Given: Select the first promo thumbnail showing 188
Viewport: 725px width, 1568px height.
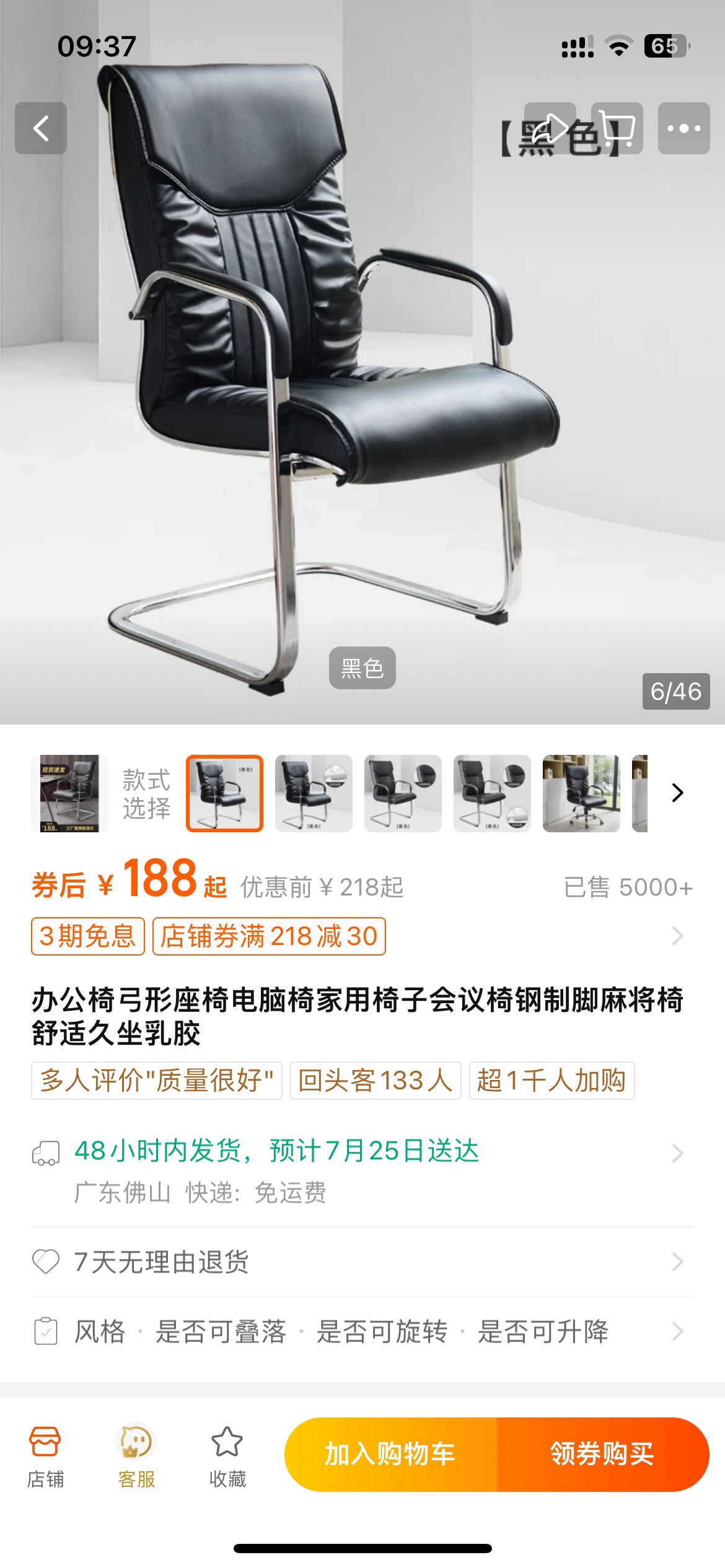Looking at the screenshot, I should point(69,793).
